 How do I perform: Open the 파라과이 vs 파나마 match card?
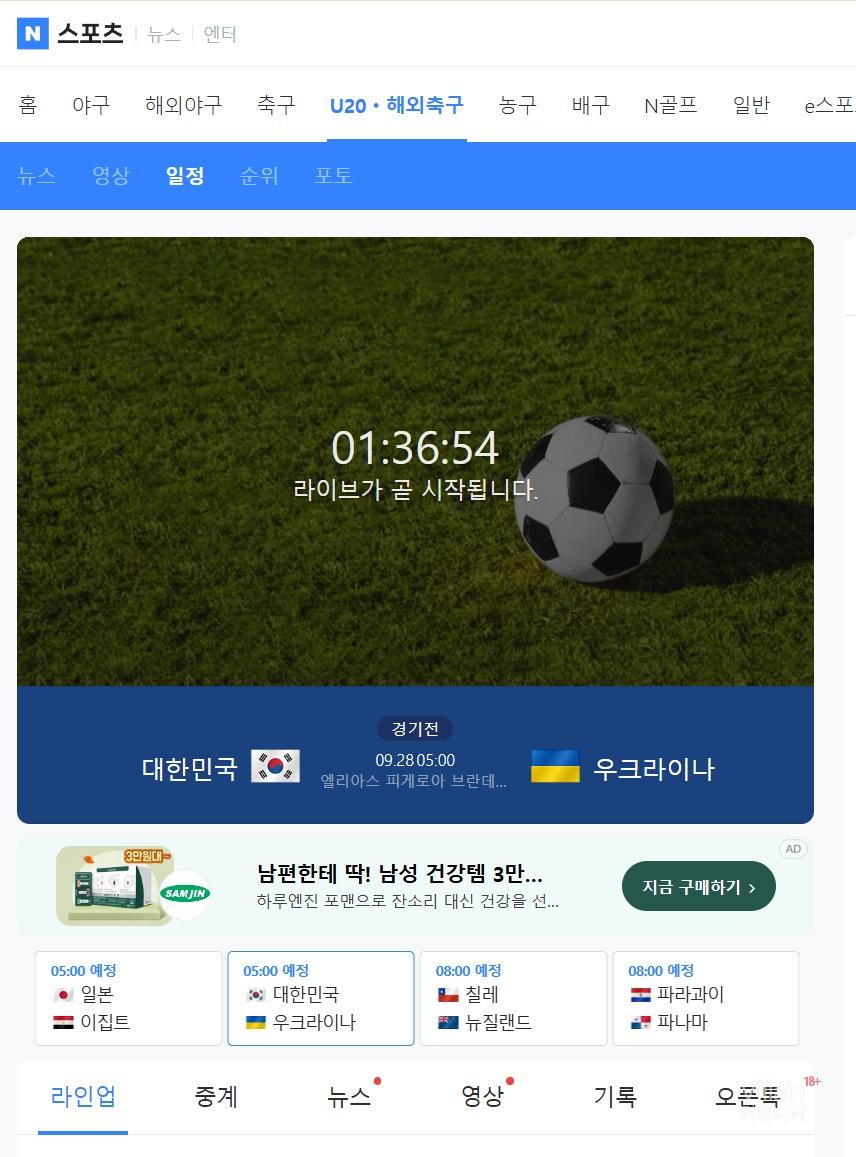pos(705,998)
